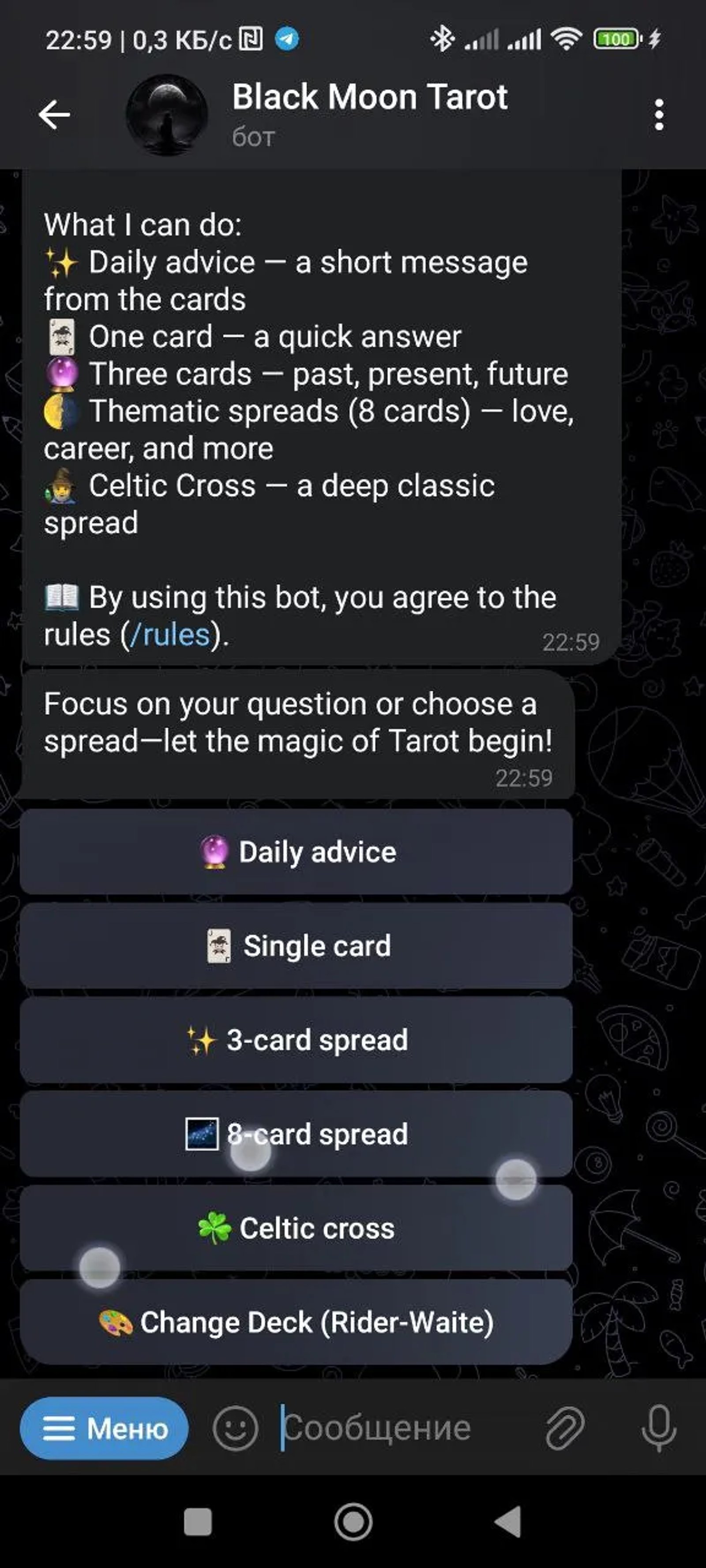Image resolution: width=706 pixels, height=1568 pixels.
Task: Pick the 3-card spread option
Action: click(x=296, y=1040)
